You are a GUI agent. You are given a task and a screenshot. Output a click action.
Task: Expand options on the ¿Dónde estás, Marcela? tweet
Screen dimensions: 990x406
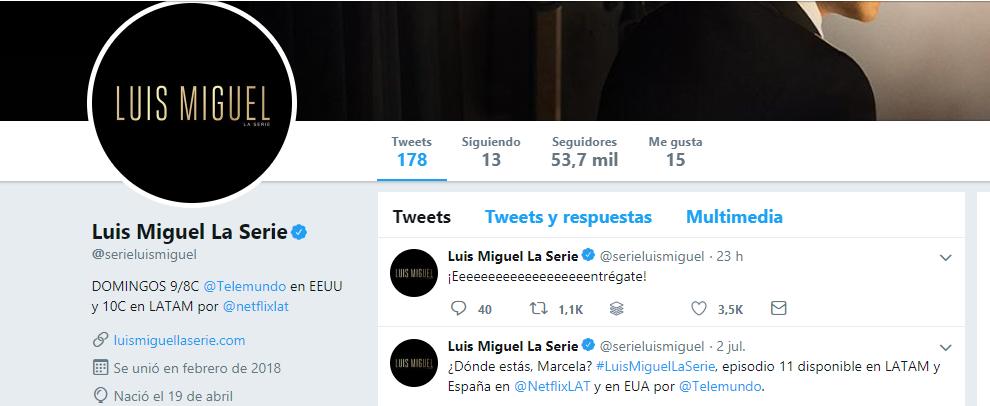pyautogui.click(x=945, y=348)
